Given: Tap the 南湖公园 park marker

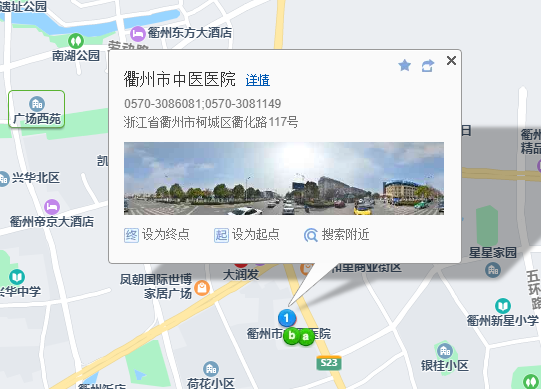Looking at the screenshot, I should pyautogui.click(x=76, y=41).
